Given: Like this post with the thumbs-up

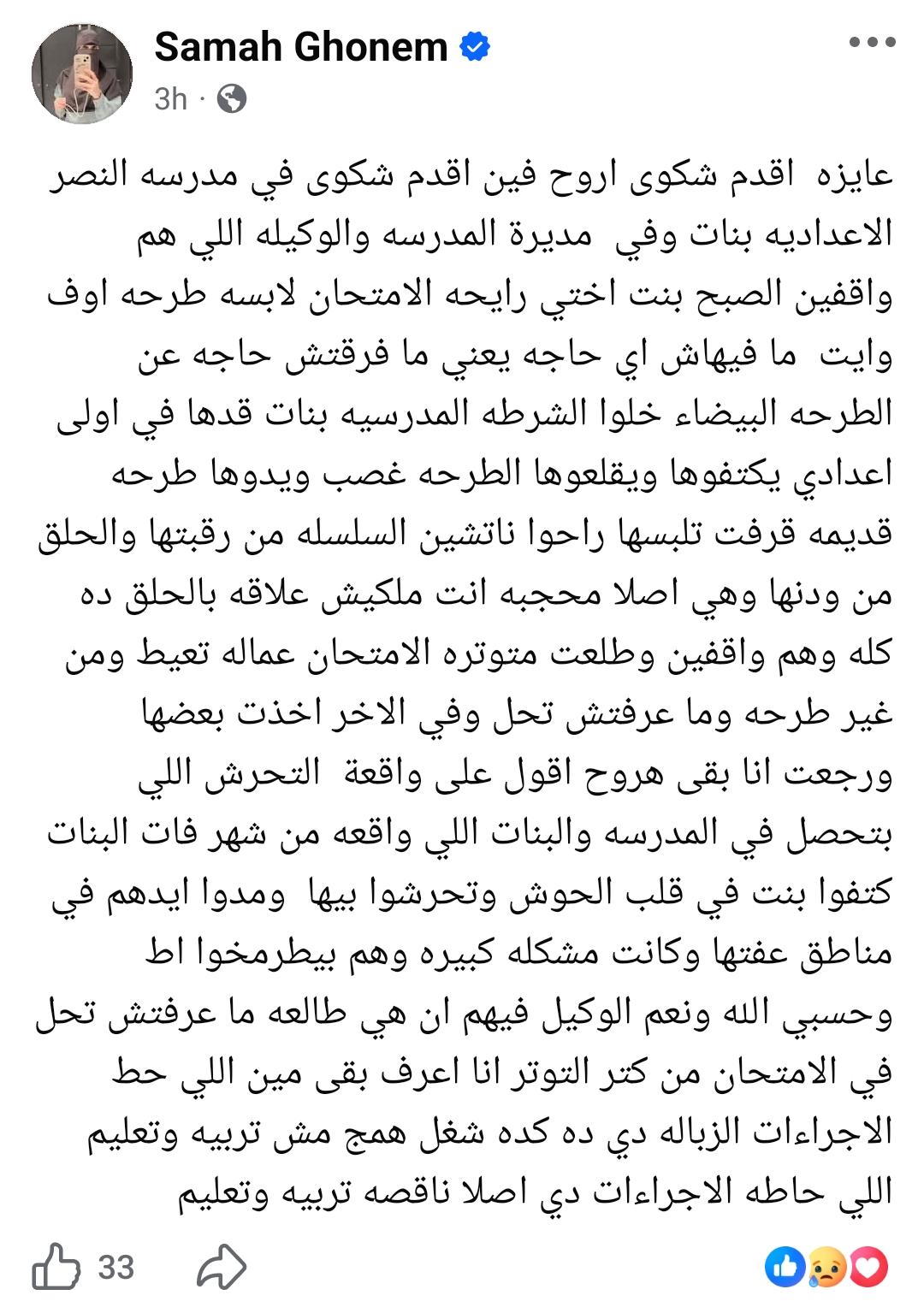Looking at the screenshot, I should pos(56,1266).
